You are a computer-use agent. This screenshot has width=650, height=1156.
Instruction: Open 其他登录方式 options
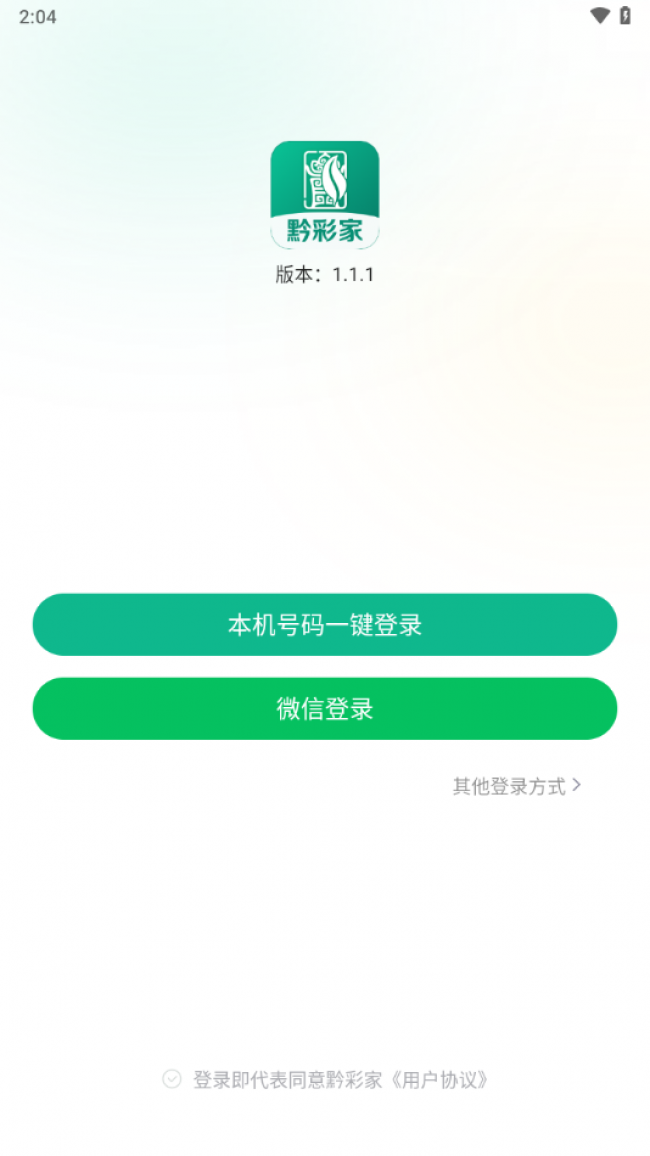click(516, 786)
